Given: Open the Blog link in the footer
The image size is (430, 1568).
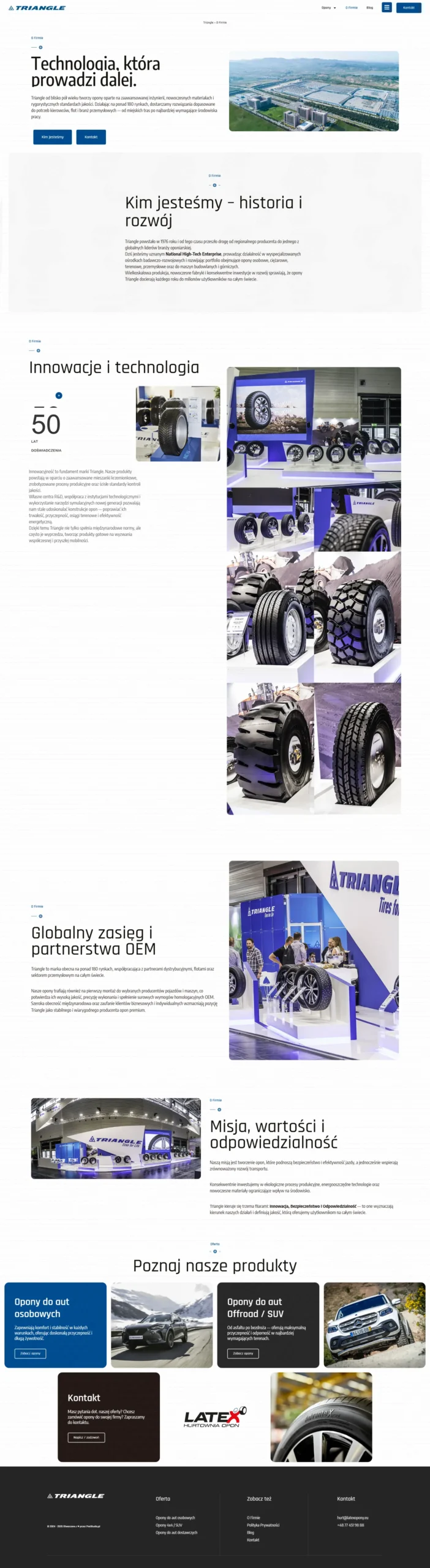Looking at the screenshot, I should [251, 1532].
